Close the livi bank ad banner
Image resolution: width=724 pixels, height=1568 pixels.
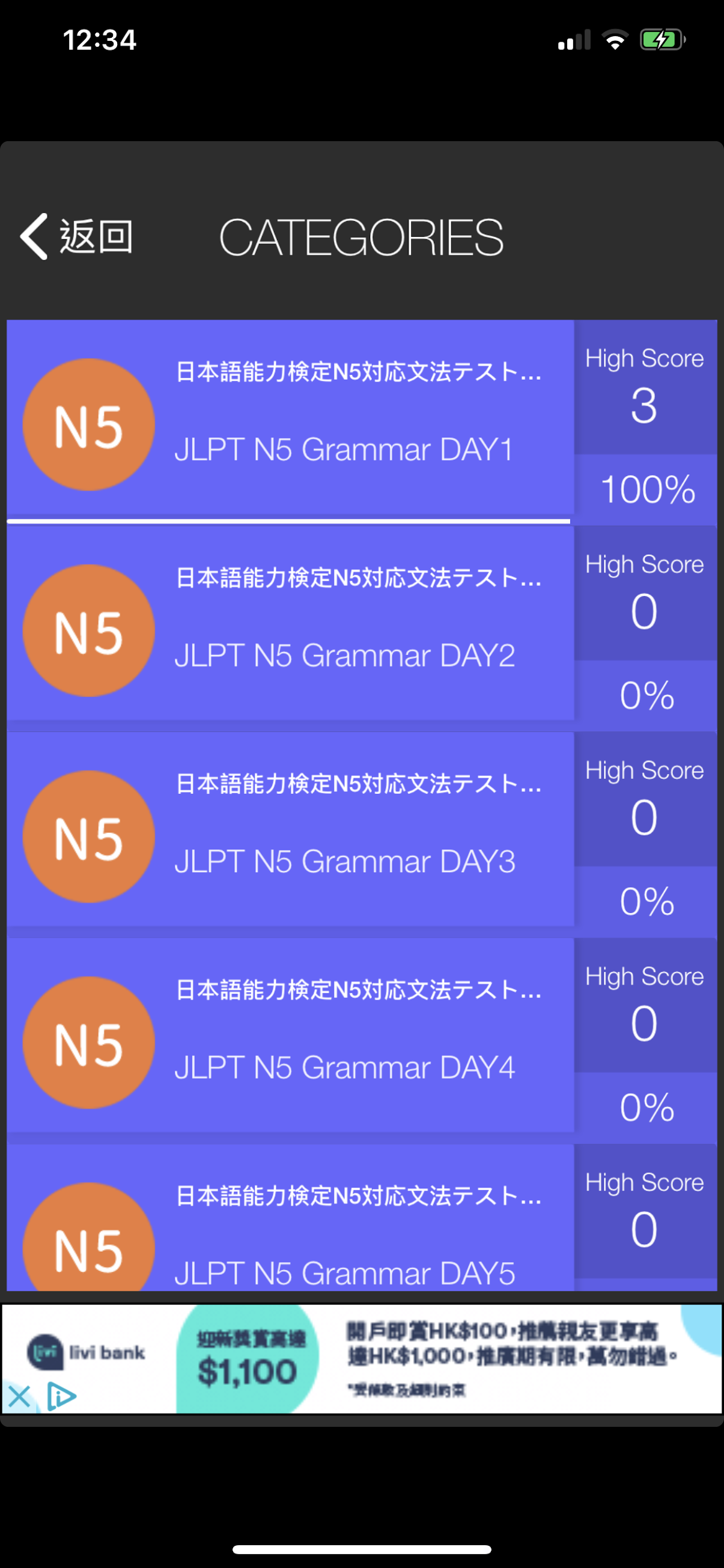point(19,1396)
